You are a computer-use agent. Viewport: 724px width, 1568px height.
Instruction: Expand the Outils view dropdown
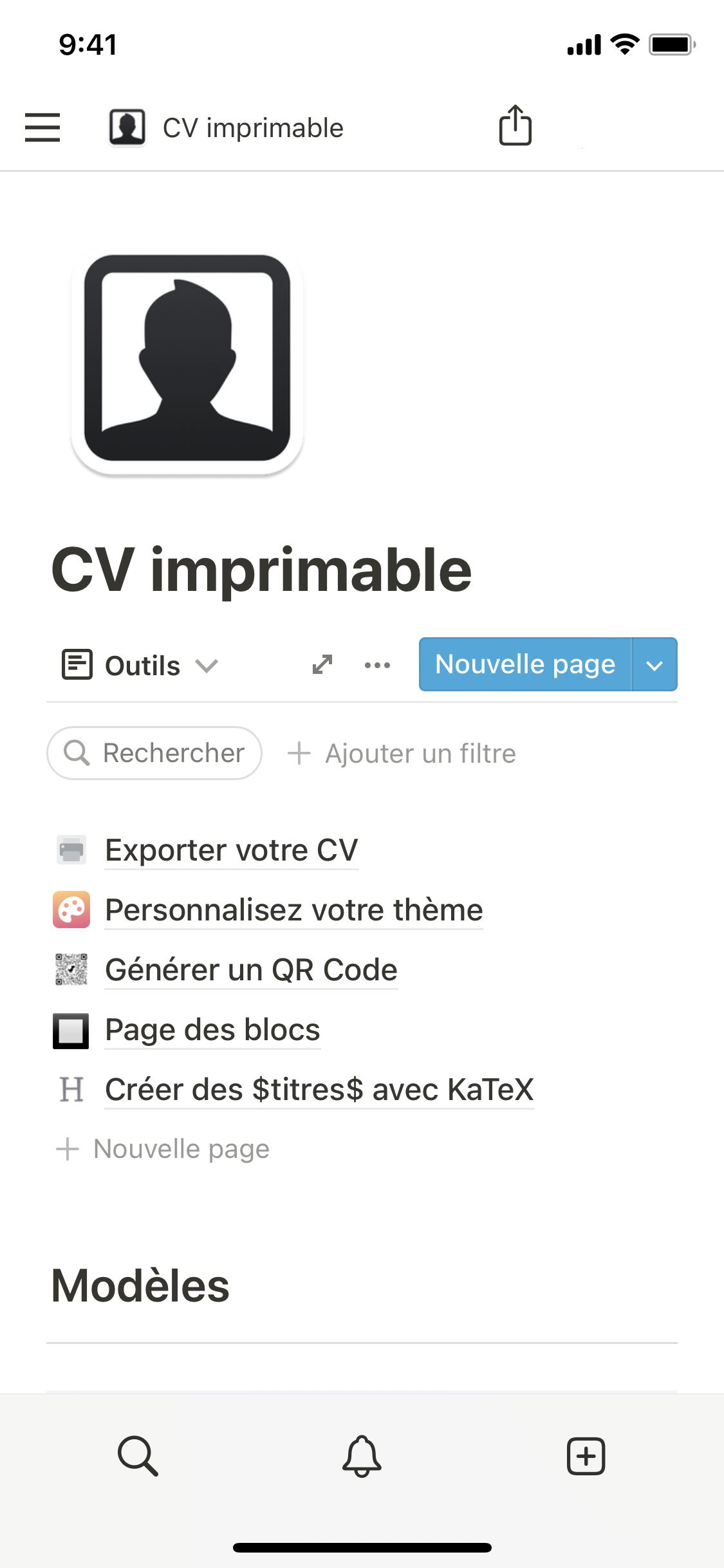coord(141,666)
